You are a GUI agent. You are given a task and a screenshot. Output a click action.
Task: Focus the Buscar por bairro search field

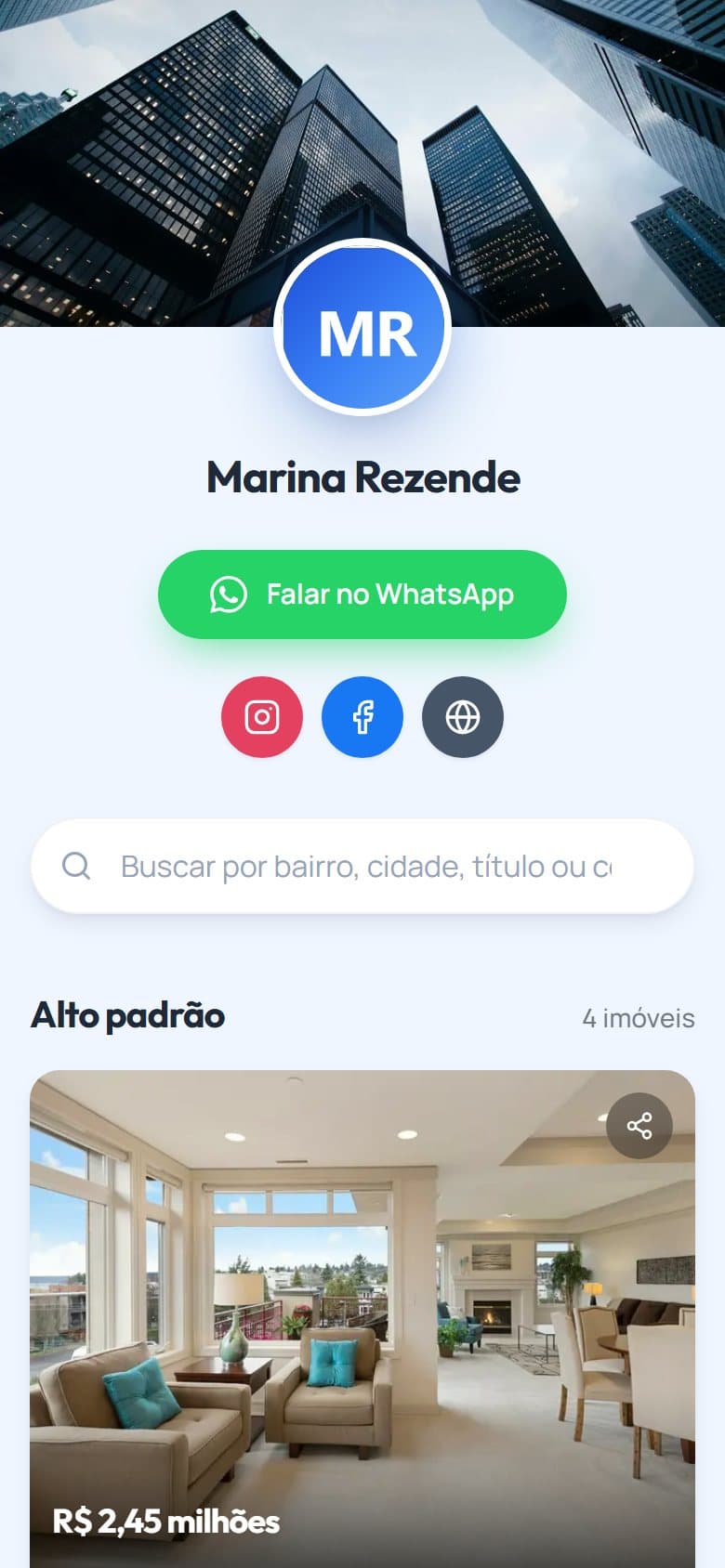click(362, 867)
